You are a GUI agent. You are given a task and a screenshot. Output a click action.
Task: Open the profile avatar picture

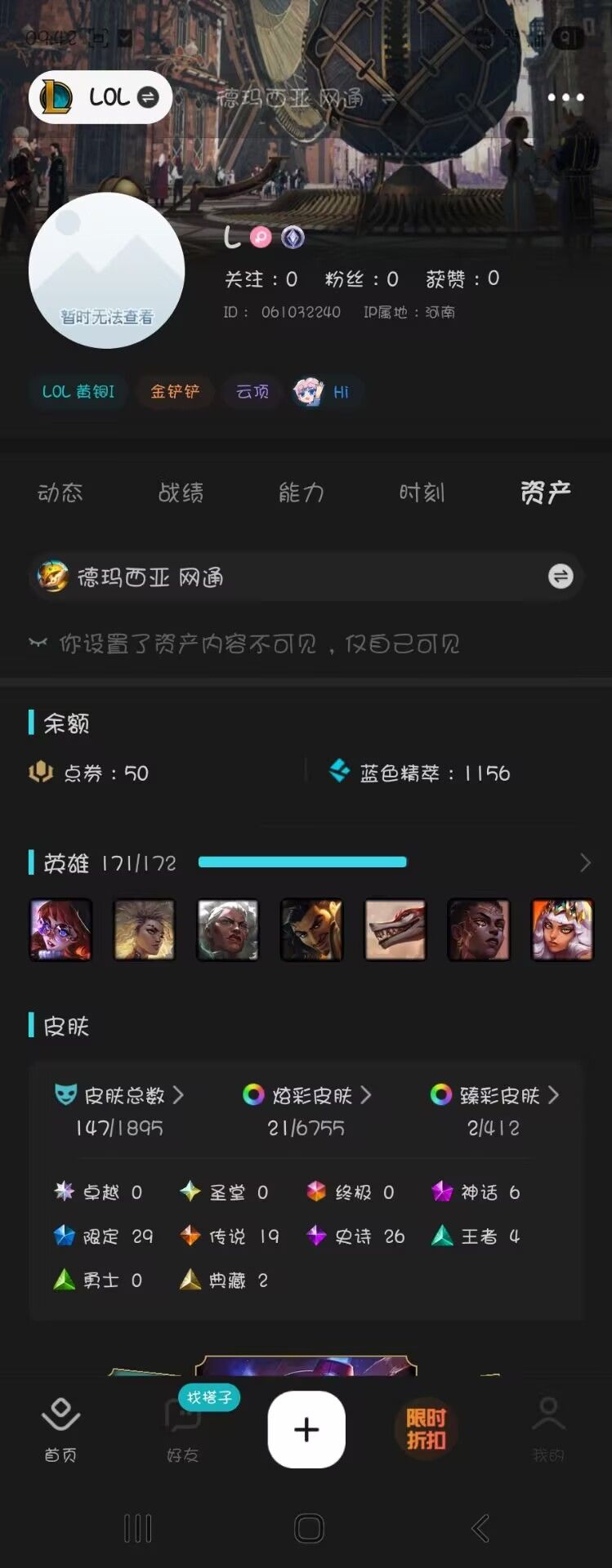click(106, 270)
